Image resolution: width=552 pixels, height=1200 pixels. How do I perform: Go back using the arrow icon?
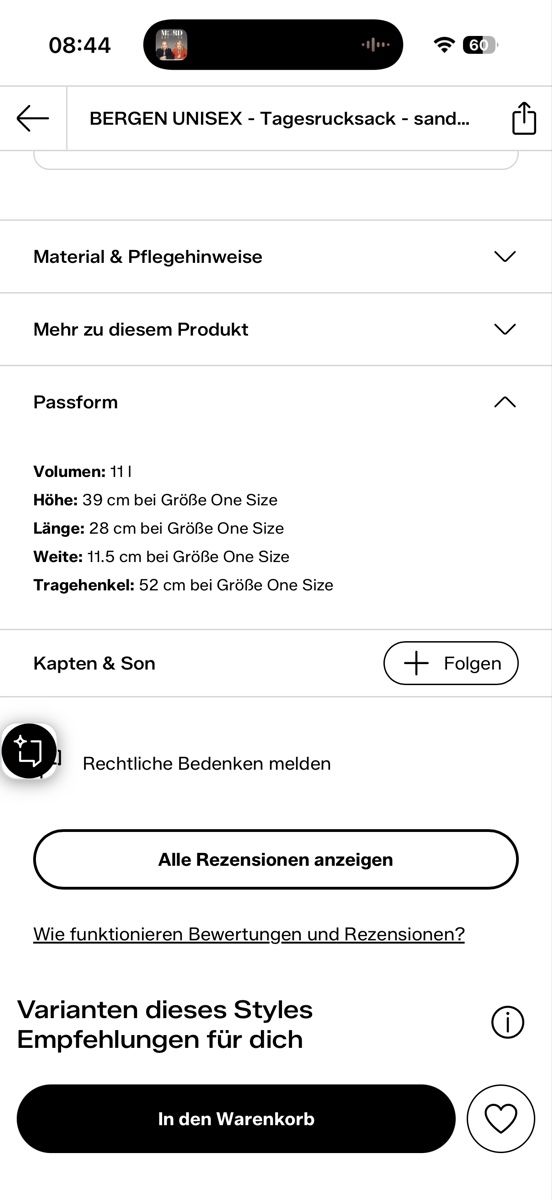[x=33, y=118]
